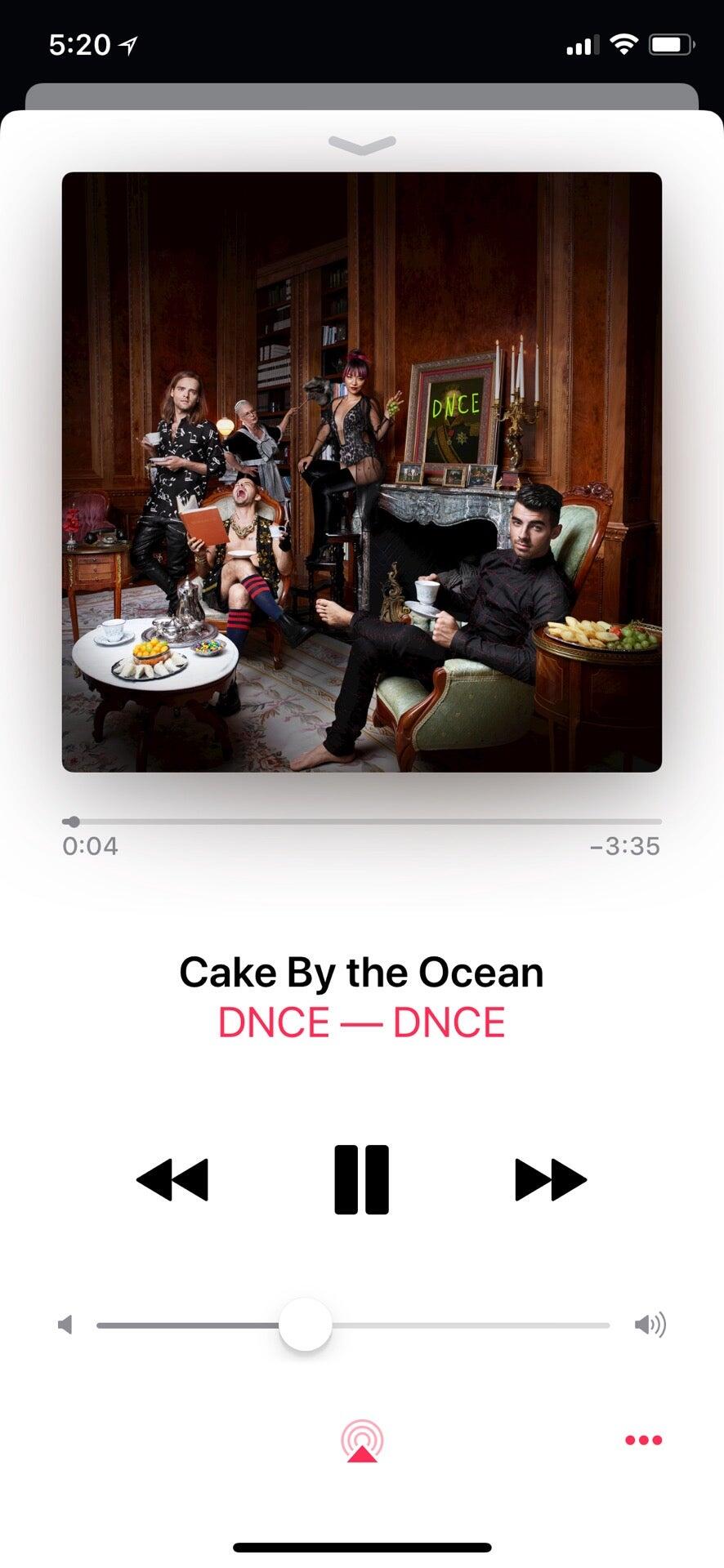Open the AirPlay output picker
The image size is (724, 1568).
(362, 1441)
